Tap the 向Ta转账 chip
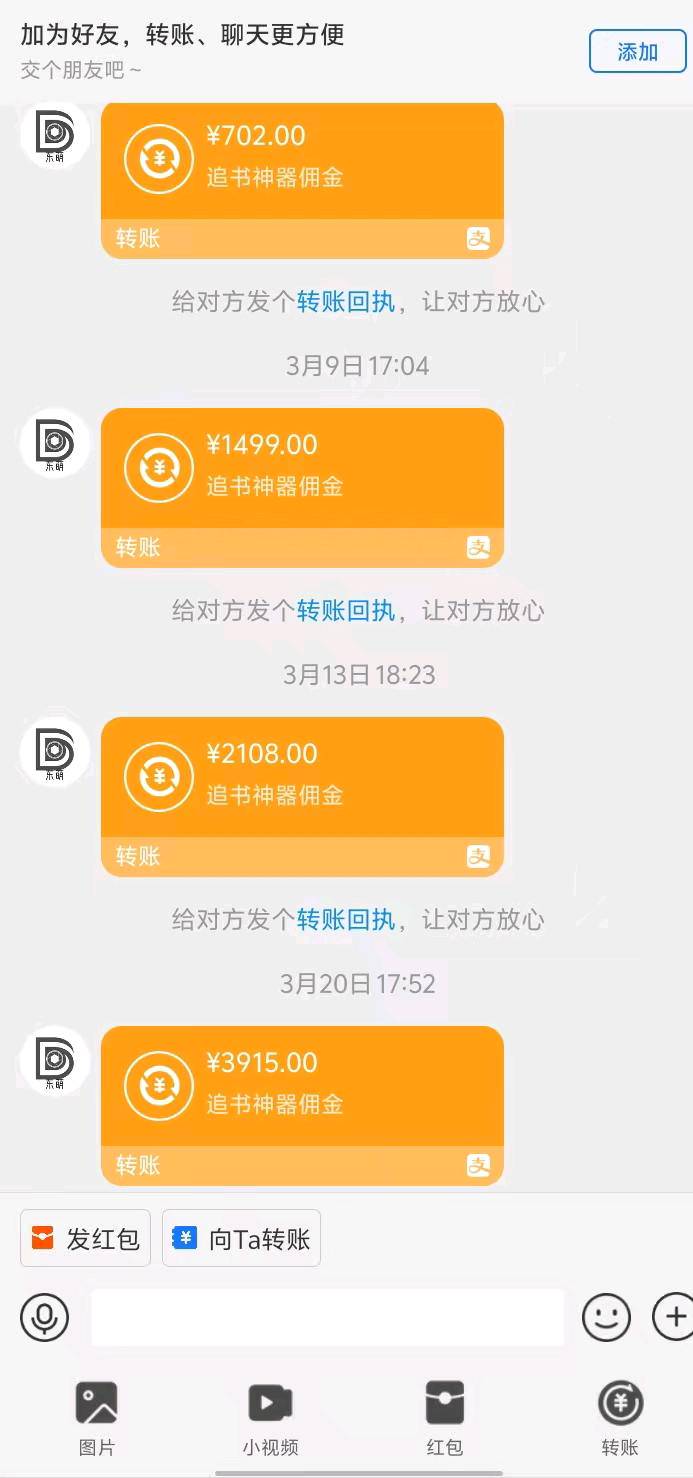Viewport: 693px width, 1478px height. click(241, 1239)
